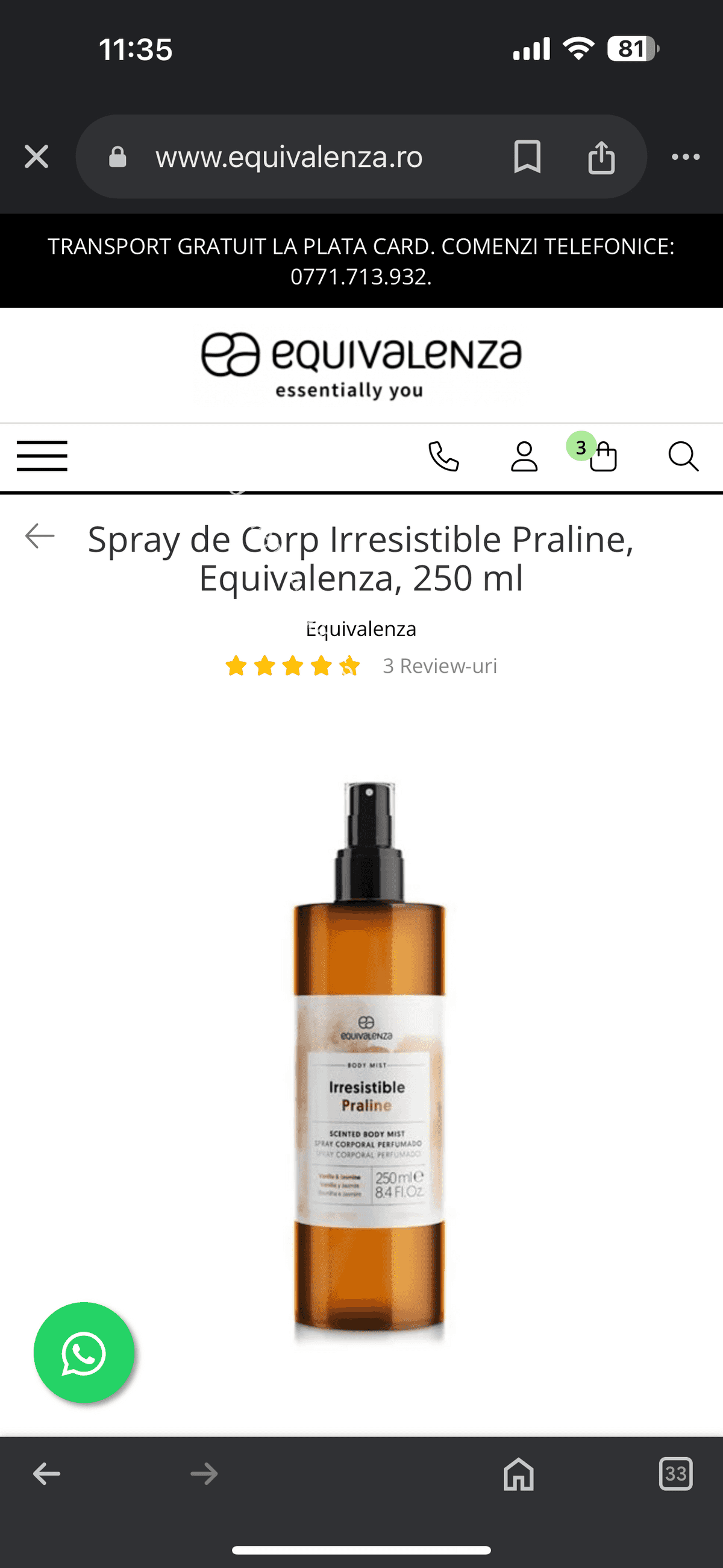
Task: Navigate back in browser bottom bar
Action: click(47, 1475)
